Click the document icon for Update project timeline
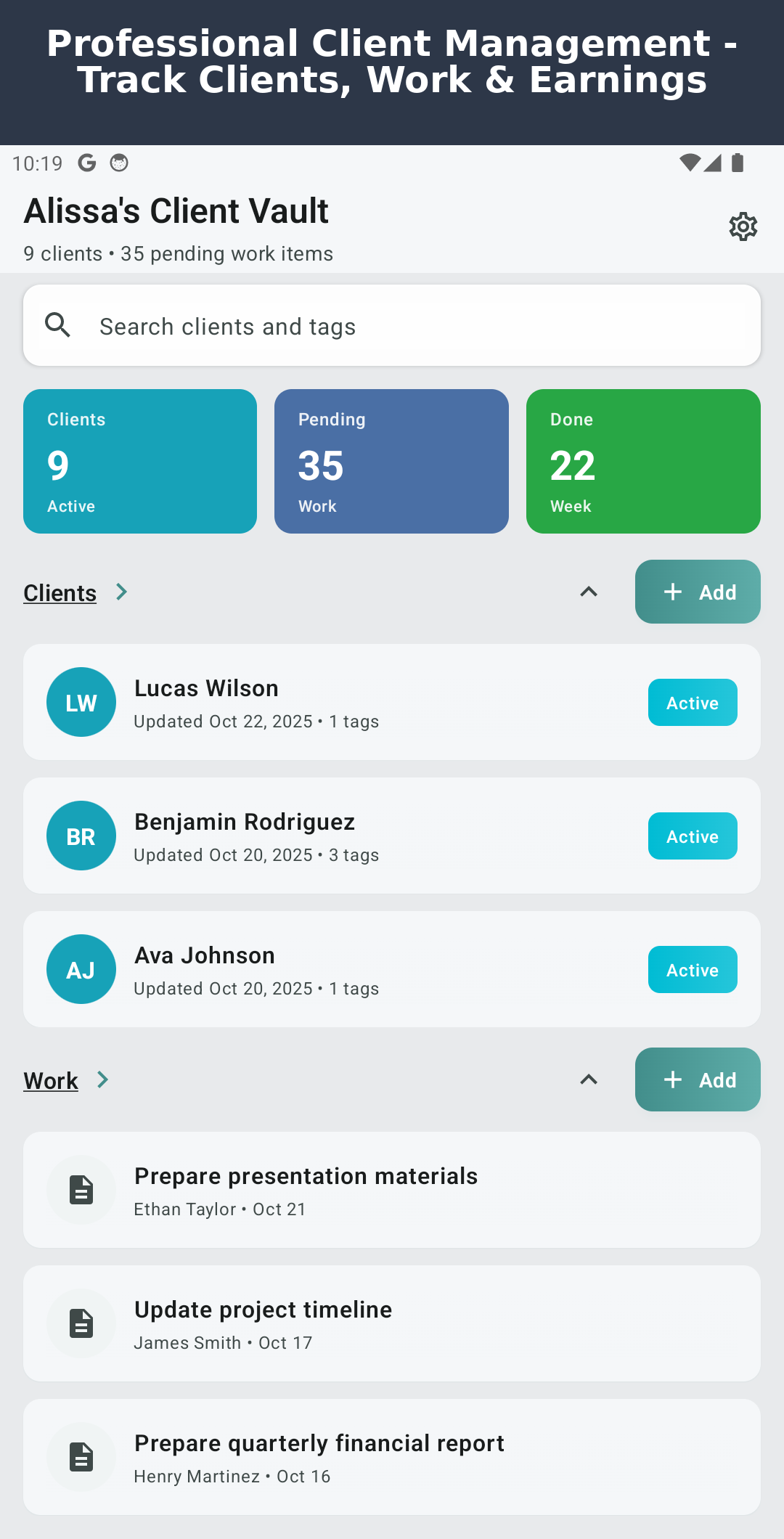Viewport: 784px width, 1539px height. (x=81, y=1323)
